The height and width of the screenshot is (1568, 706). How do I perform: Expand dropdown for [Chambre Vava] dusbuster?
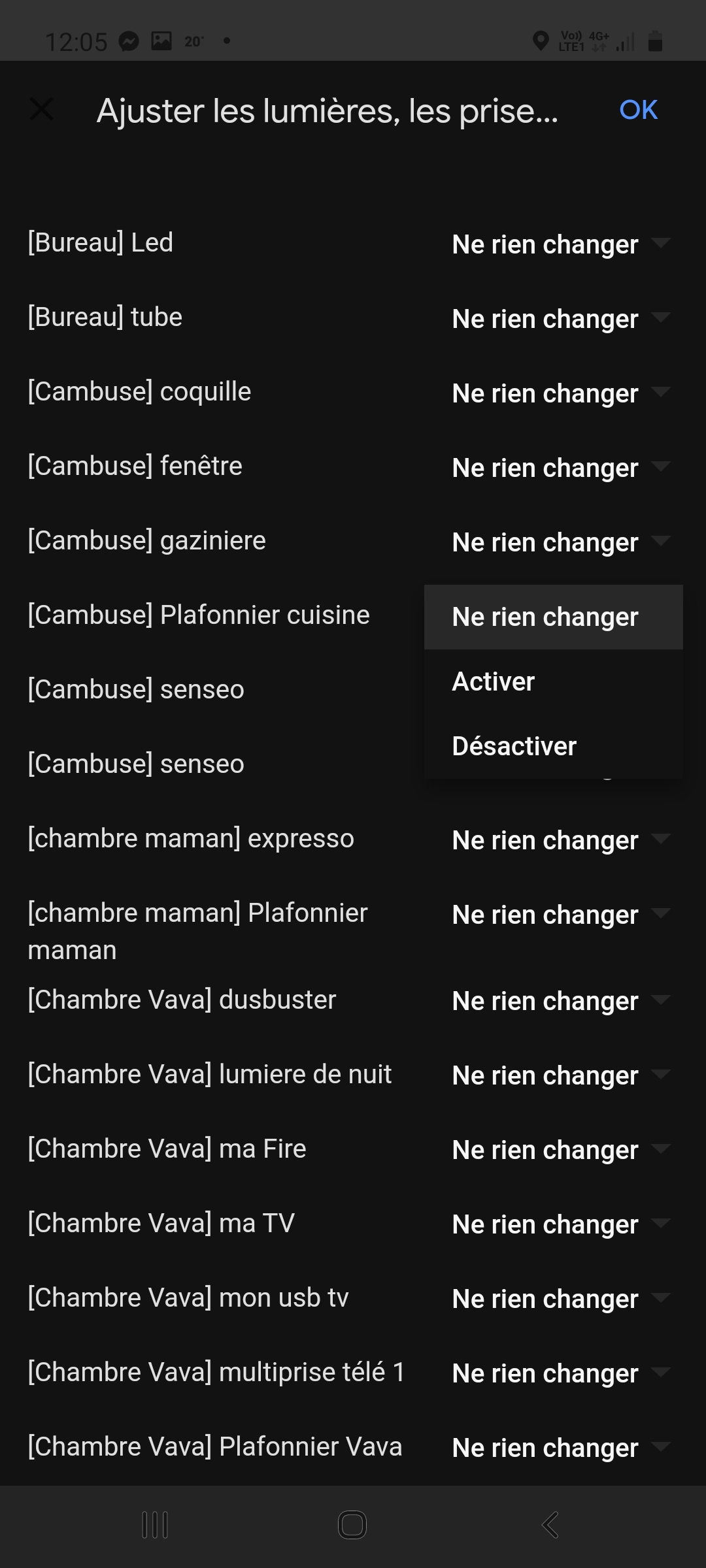tap(560, 1001)
